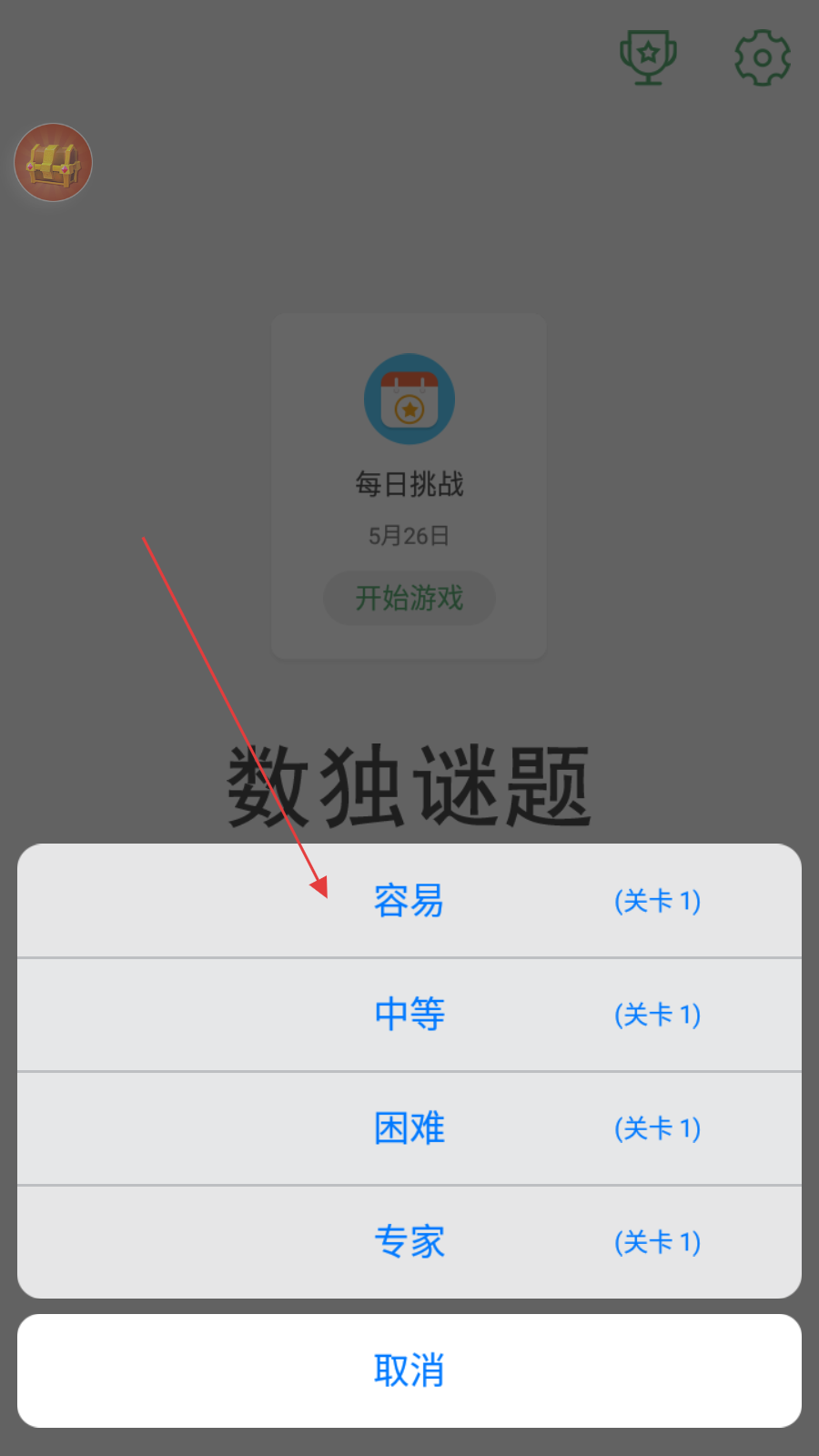Select the 容易 difficulty level
819x1456 pixels.
click(x=409, y=901)
